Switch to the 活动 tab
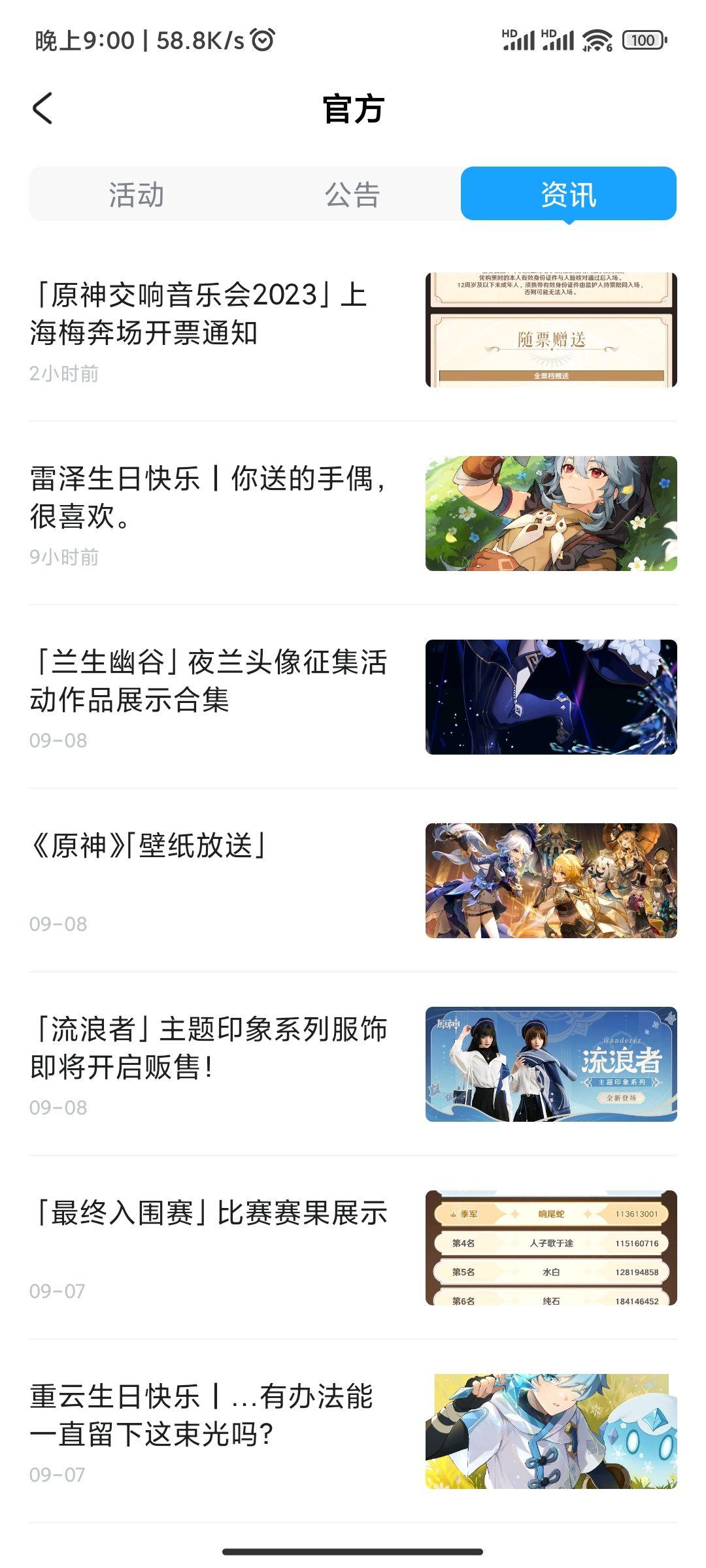 click(137, 195)
